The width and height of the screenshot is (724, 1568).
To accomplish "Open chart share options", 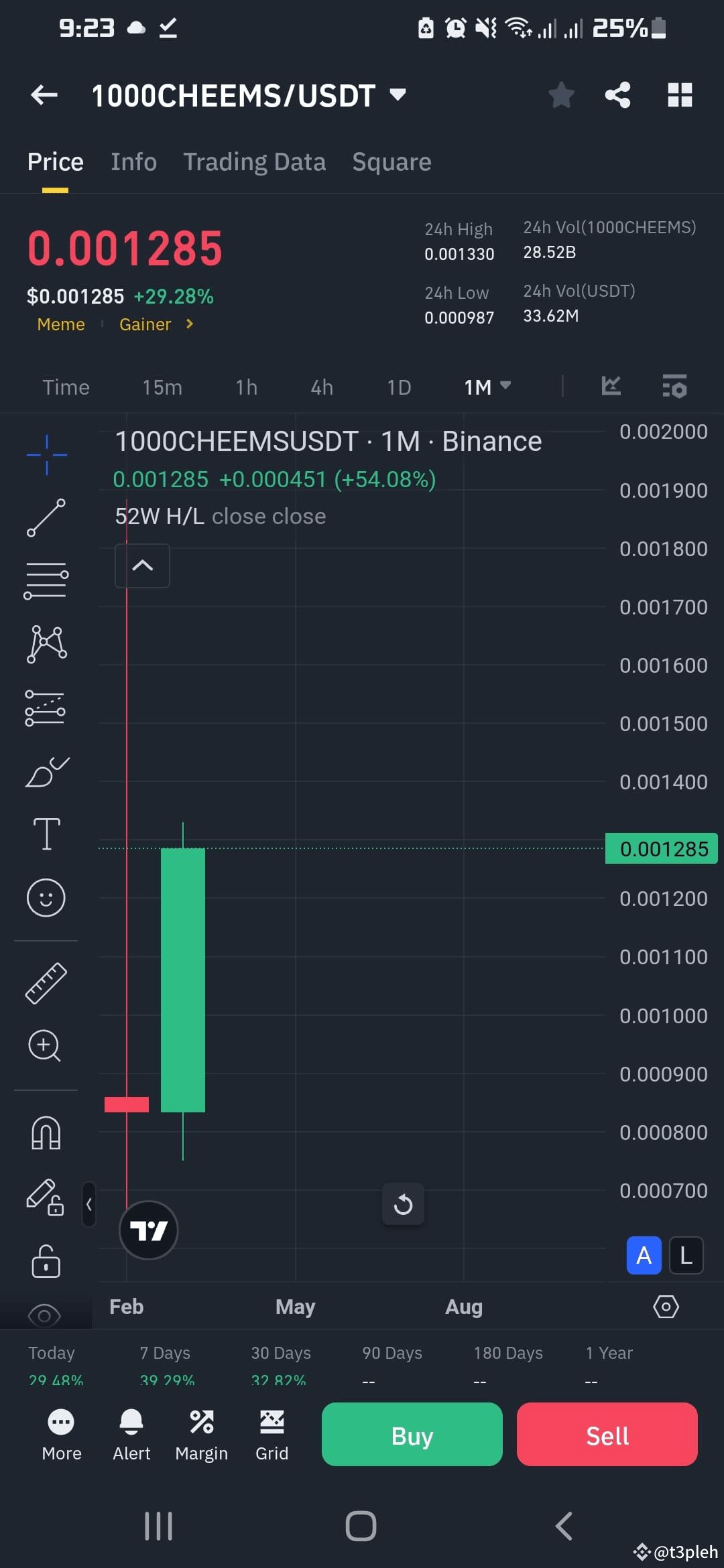I will pos(617,94).
